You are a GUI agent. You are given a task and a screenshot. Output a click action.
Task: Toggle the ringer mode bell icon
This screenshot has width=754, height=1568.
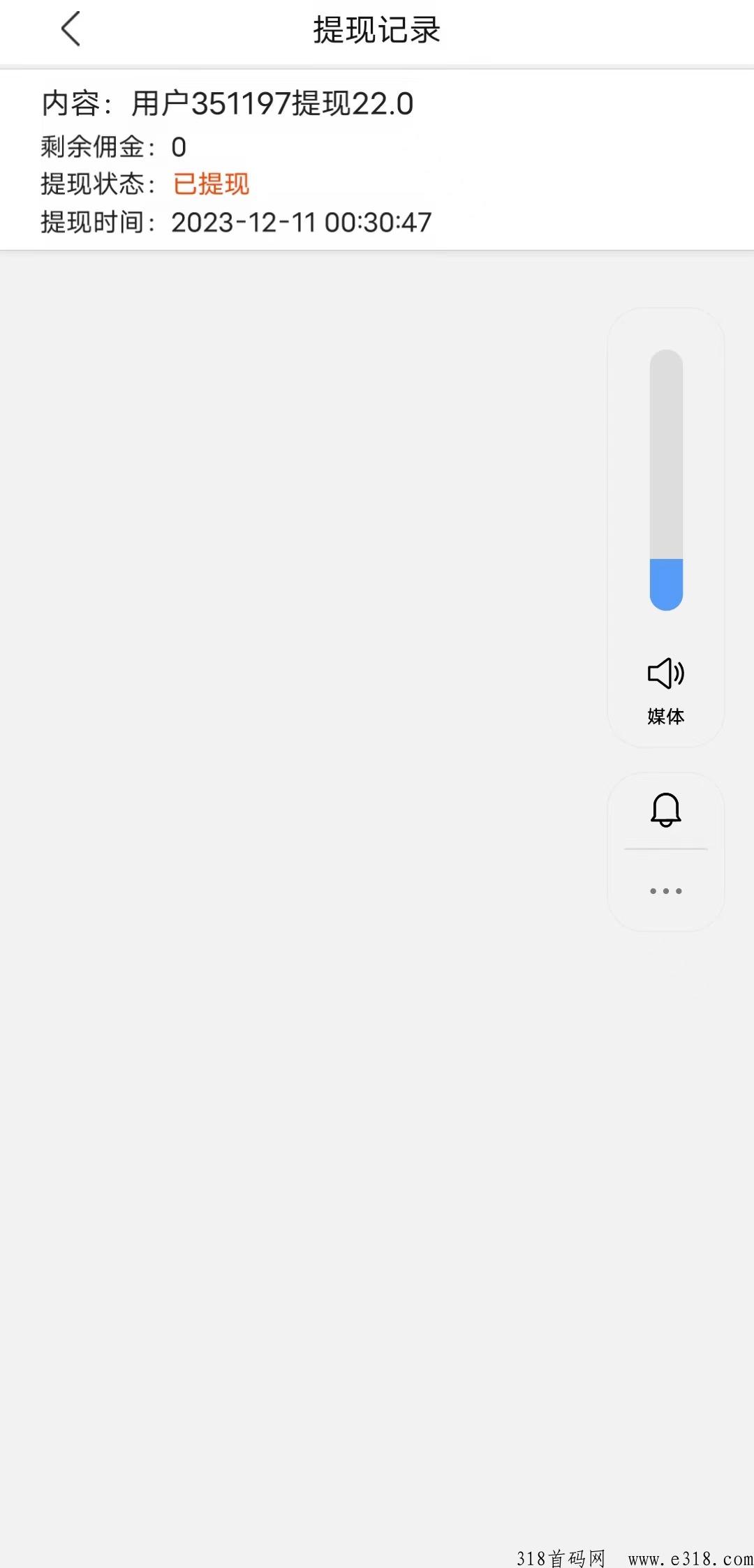pos(666,810)
